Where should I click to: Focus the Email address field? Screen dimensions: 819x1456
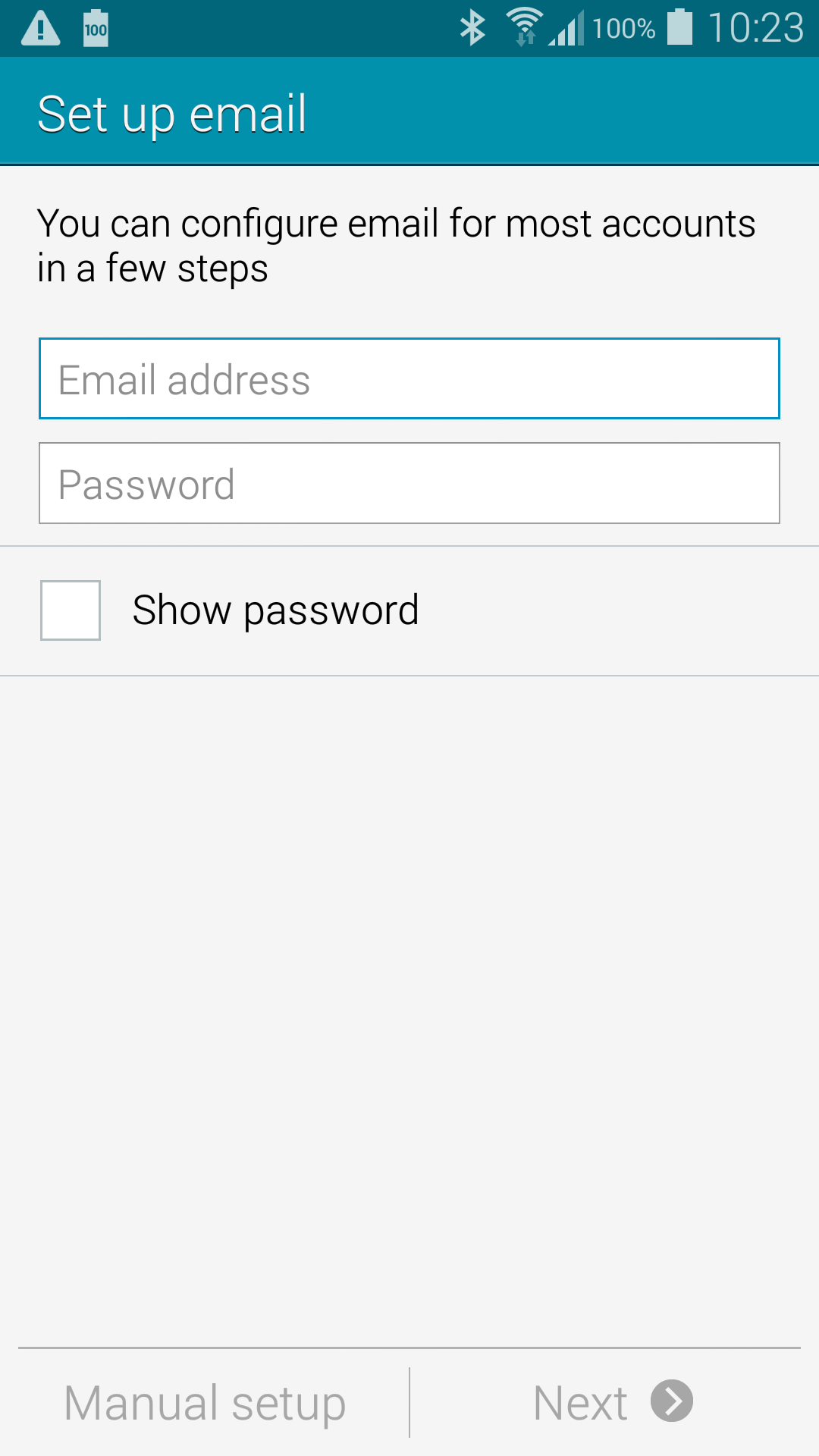coord(409,378)
